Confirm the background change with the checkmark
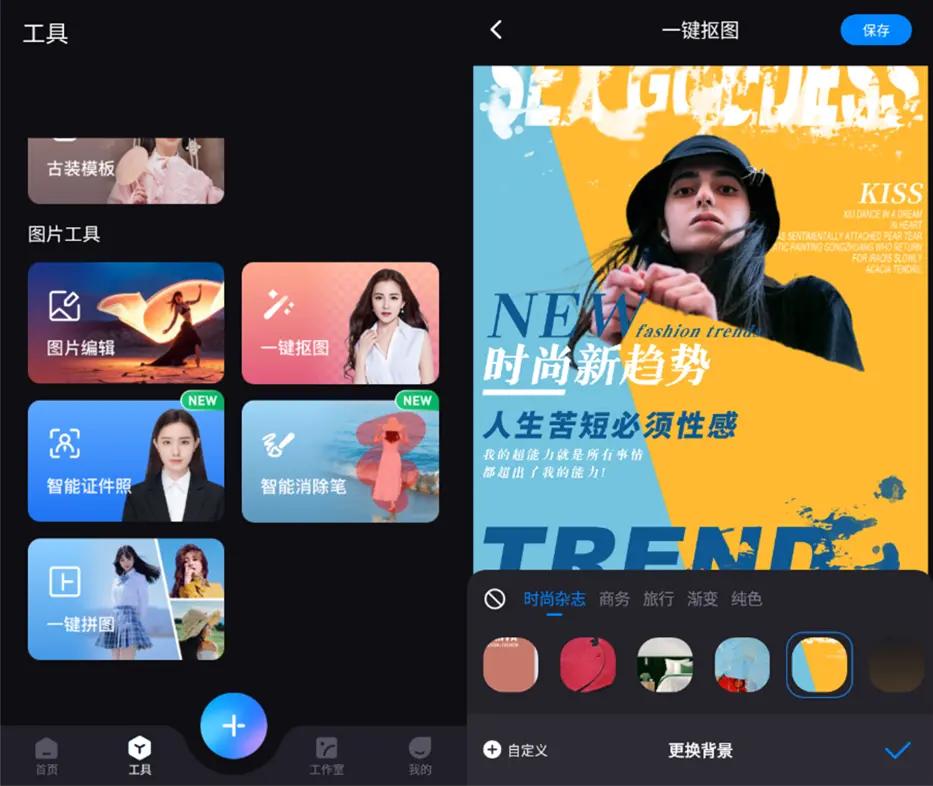The height and width of the screenshot is (786, 933). click(x=897, y=750)
